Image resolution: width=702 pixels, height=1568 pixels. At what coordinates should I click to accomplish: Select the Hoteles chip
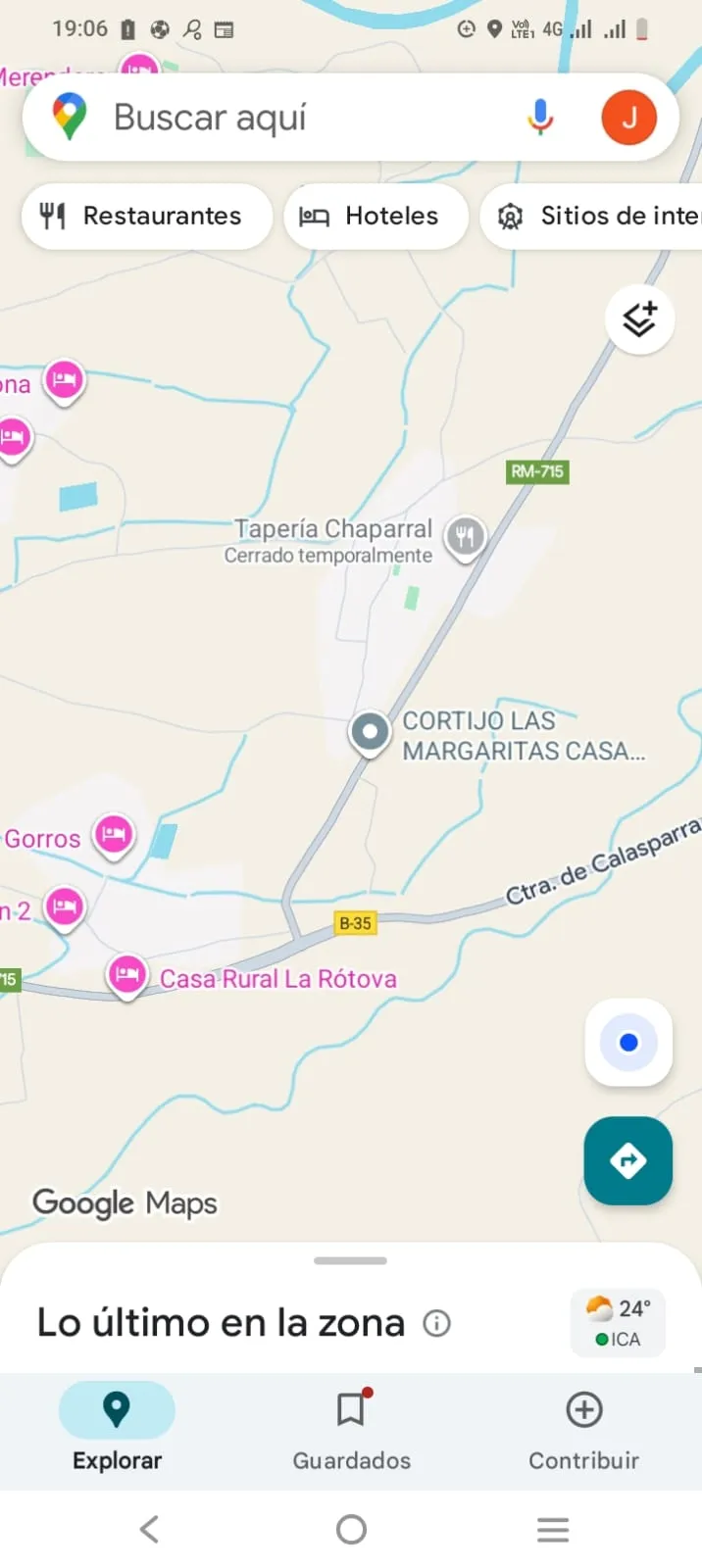point(375,216)
